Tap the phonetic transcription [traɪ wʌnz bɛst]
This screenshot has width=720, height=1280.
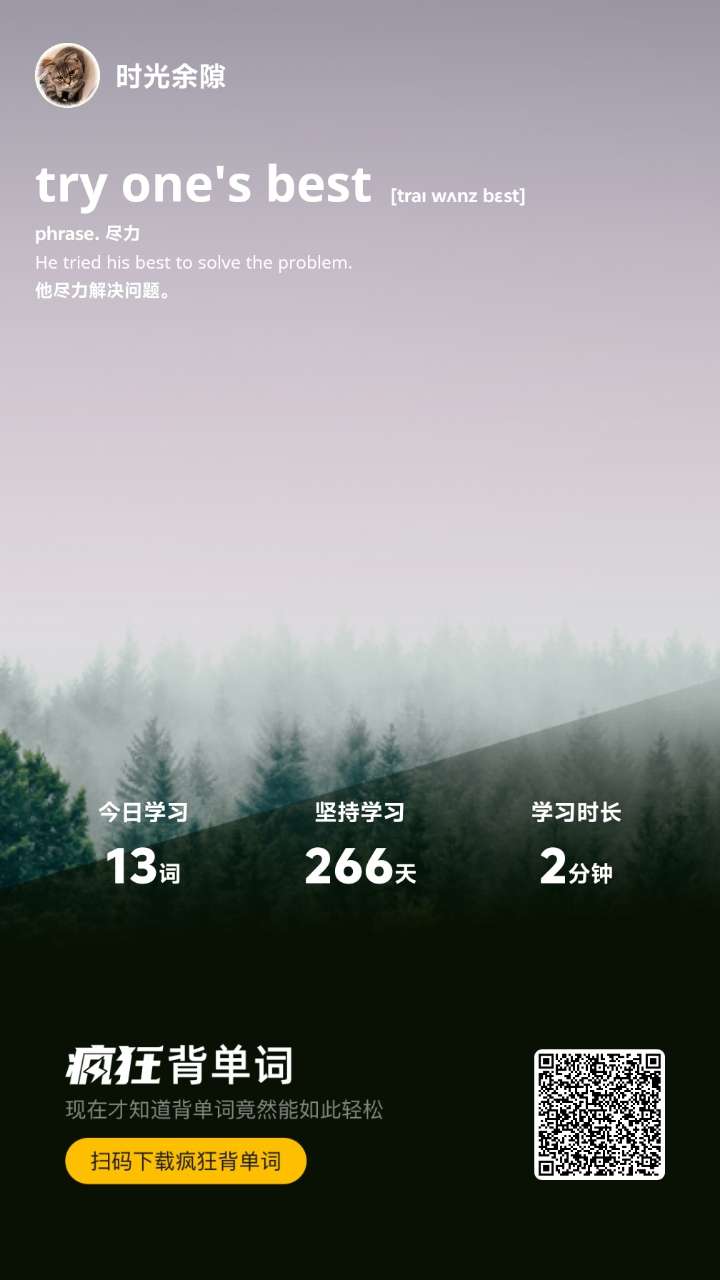pyautogui.click(x=458, y=198)
